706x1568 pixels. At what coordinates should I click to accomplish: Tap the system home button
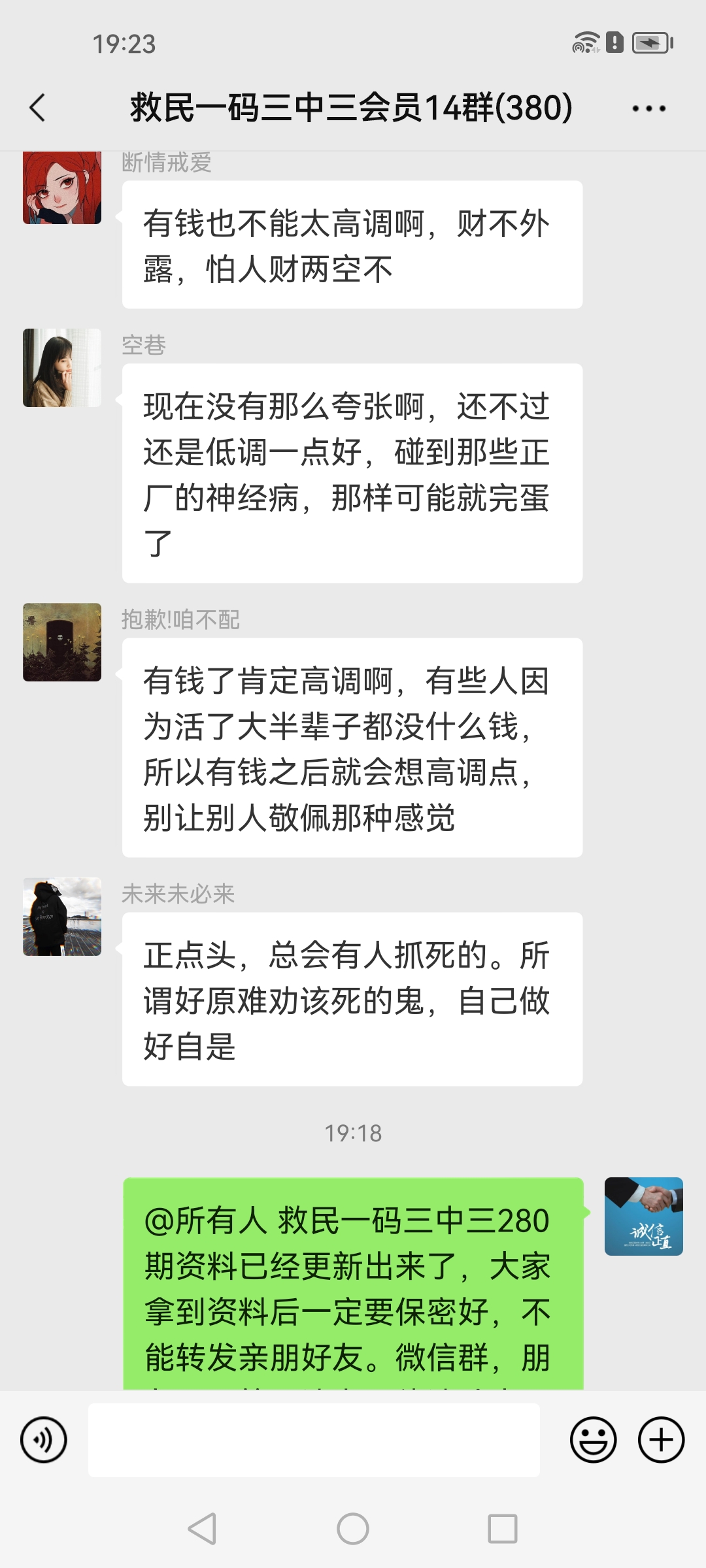353,1529
